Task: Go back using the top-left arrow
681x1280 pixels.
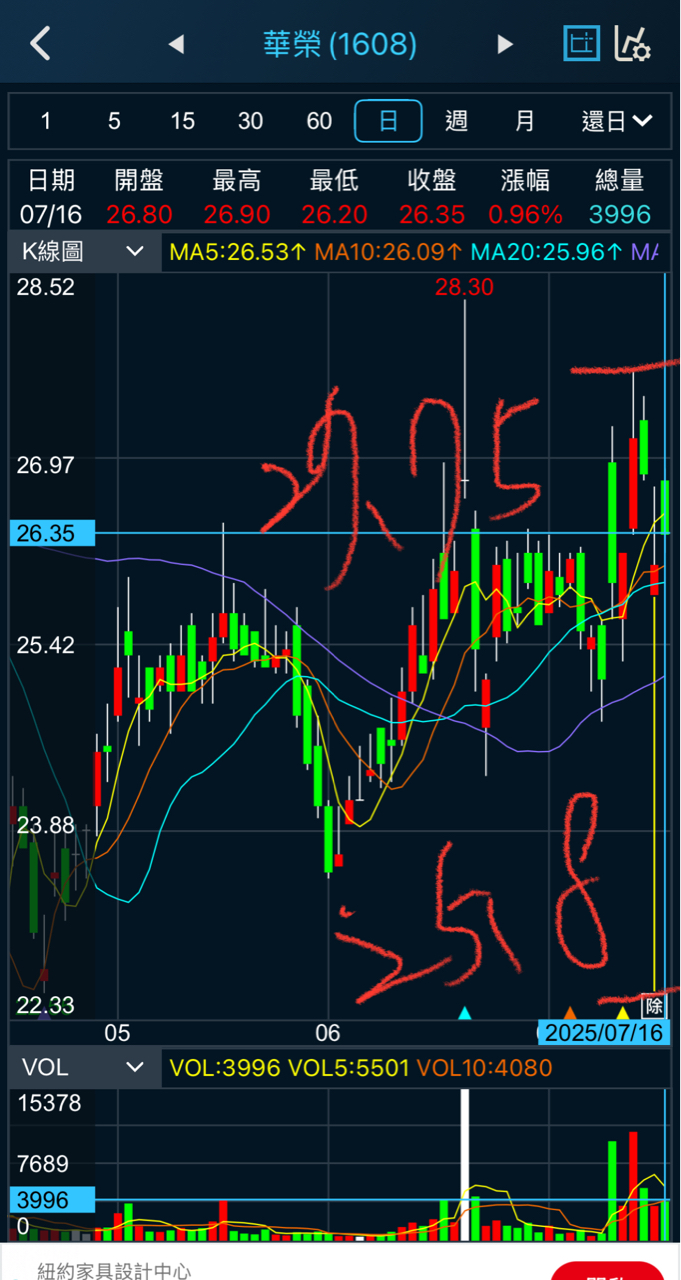Action: point(40,44)
